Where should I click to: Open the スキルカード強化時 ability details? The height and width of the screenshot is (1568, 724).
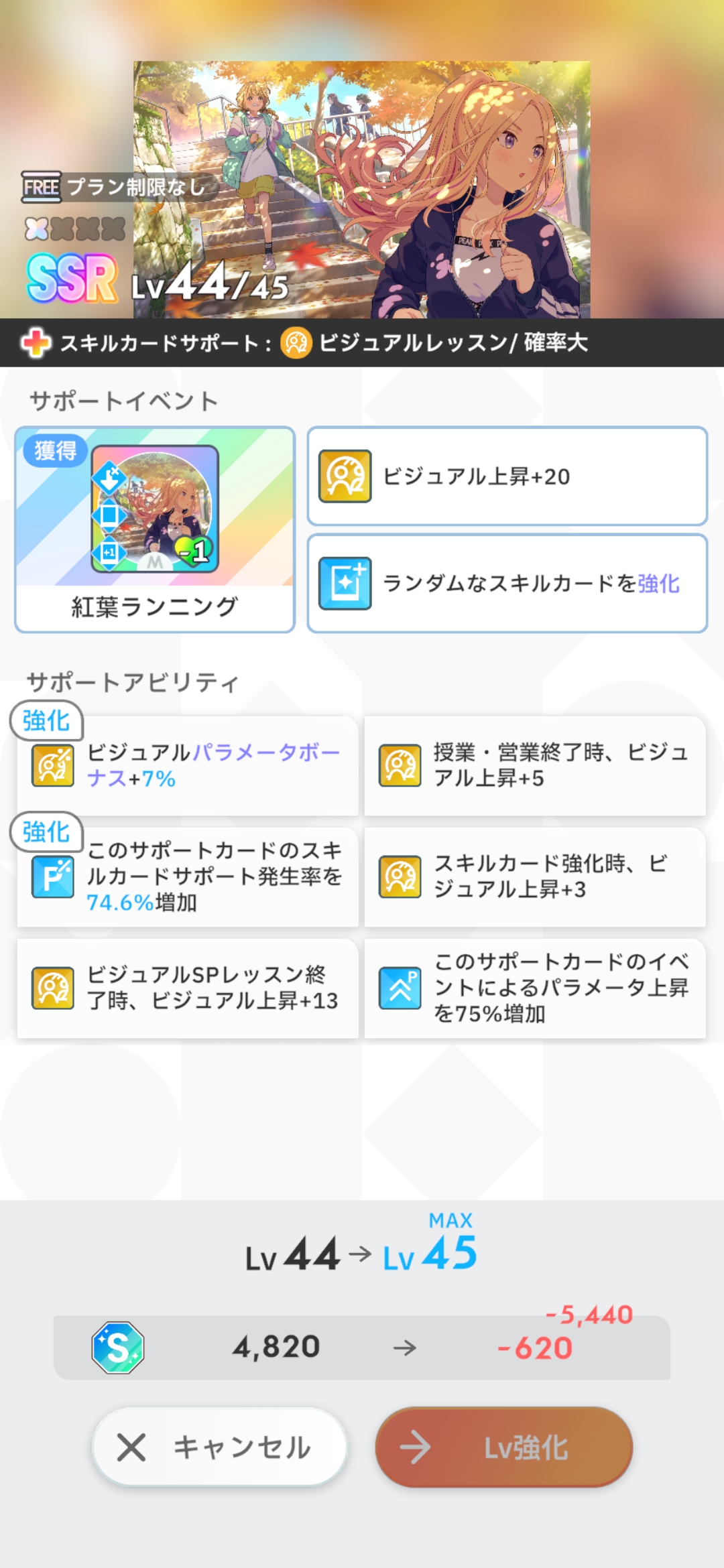(x=535, y=876)
